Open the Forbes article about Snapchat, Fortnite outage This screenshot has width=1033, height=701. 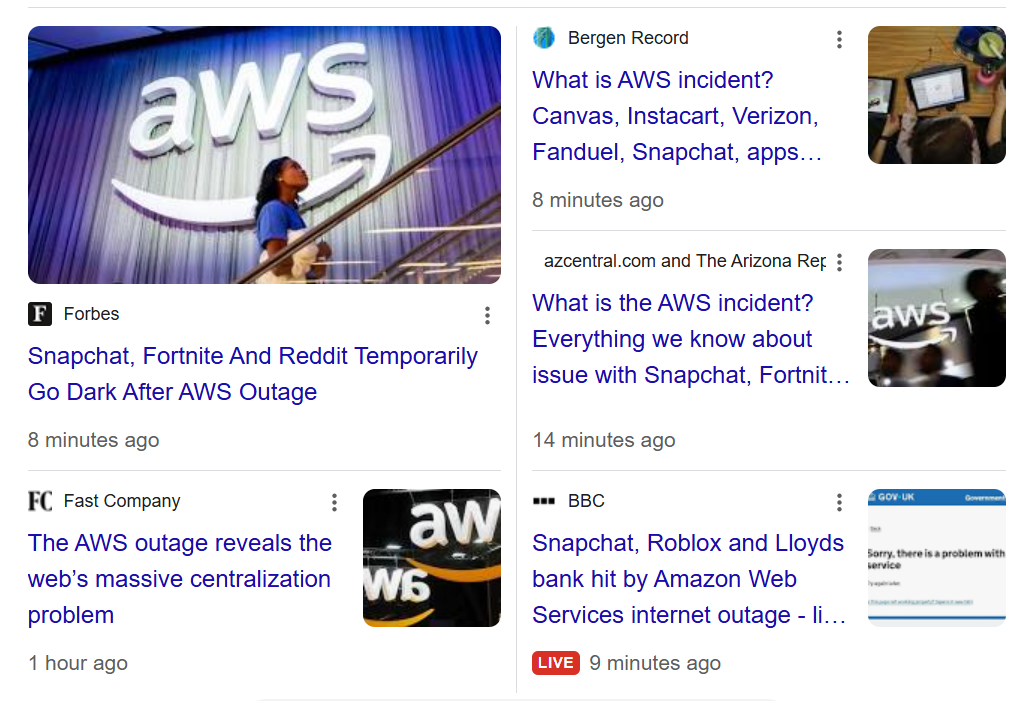tap(252, 374)
